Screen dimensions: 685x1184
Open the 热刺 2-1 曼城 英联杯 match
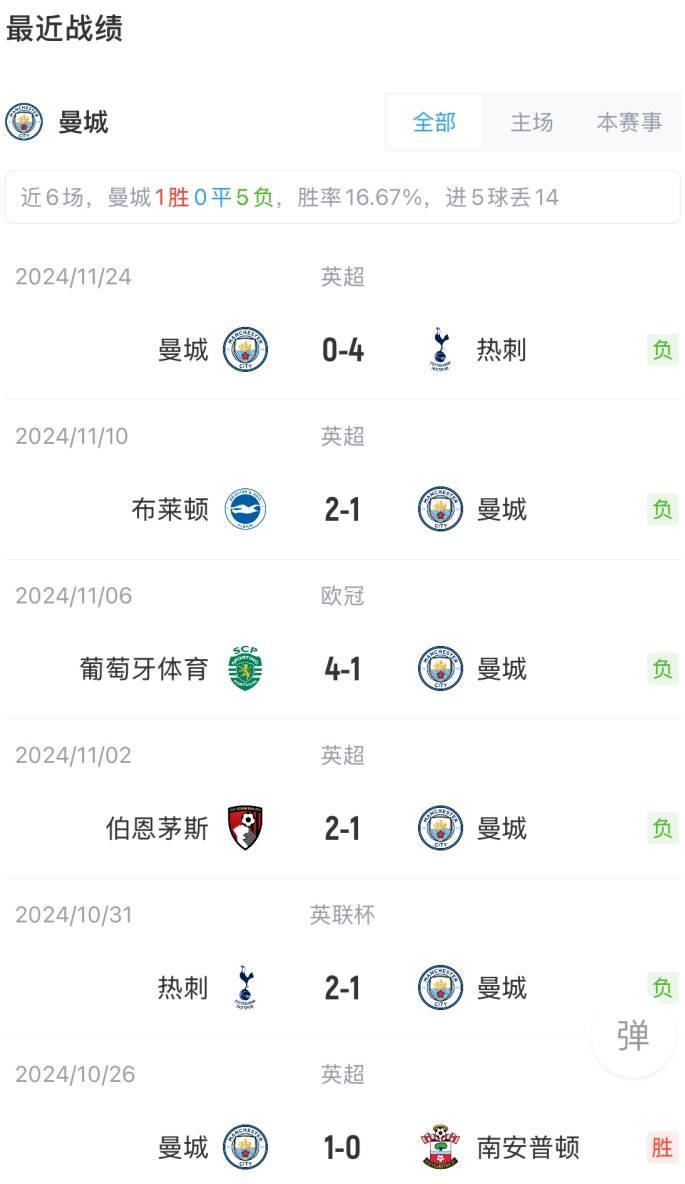pyautogui.click(x=342, y=988)
